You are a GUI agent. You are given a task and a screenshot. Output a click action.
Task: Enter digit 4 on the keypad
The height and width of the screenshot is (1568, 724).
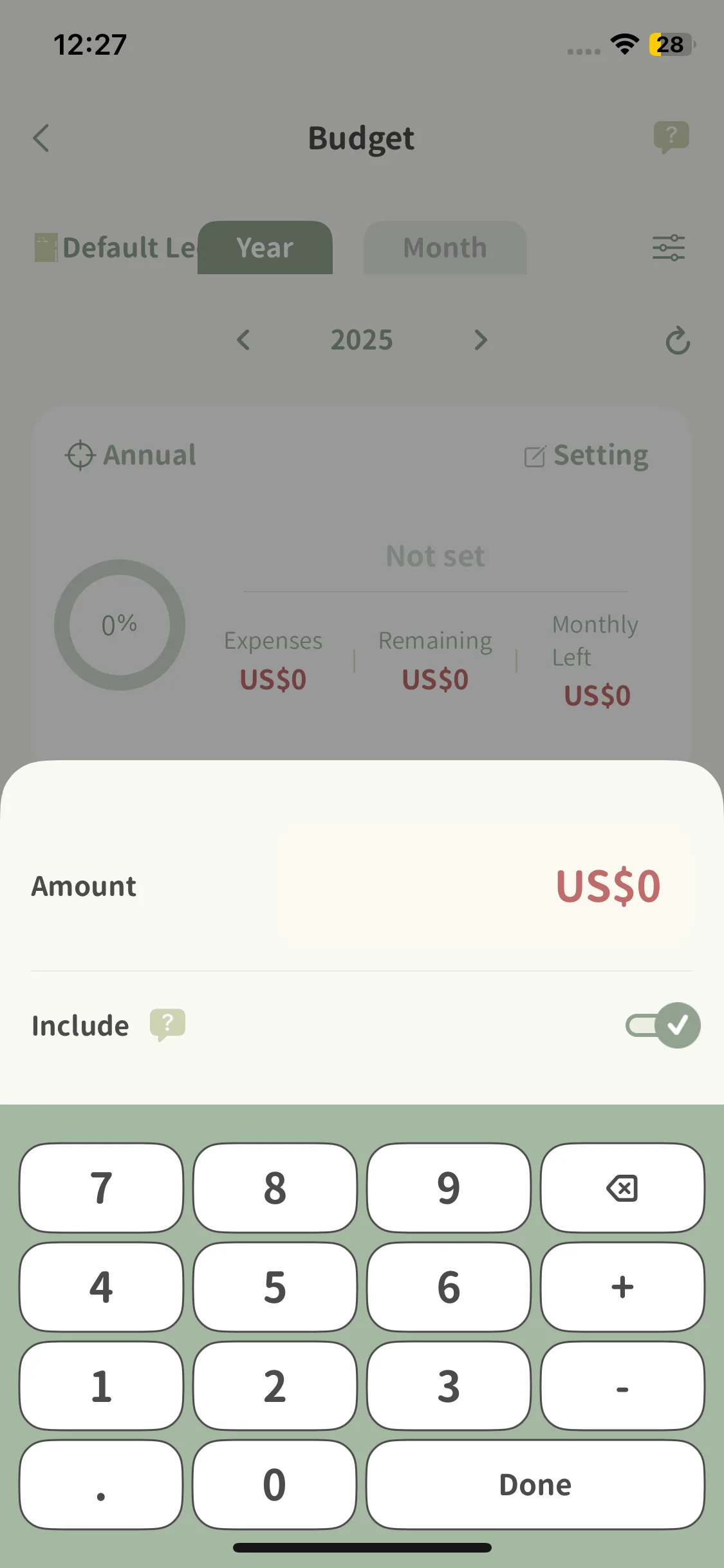pos(101,1287)
